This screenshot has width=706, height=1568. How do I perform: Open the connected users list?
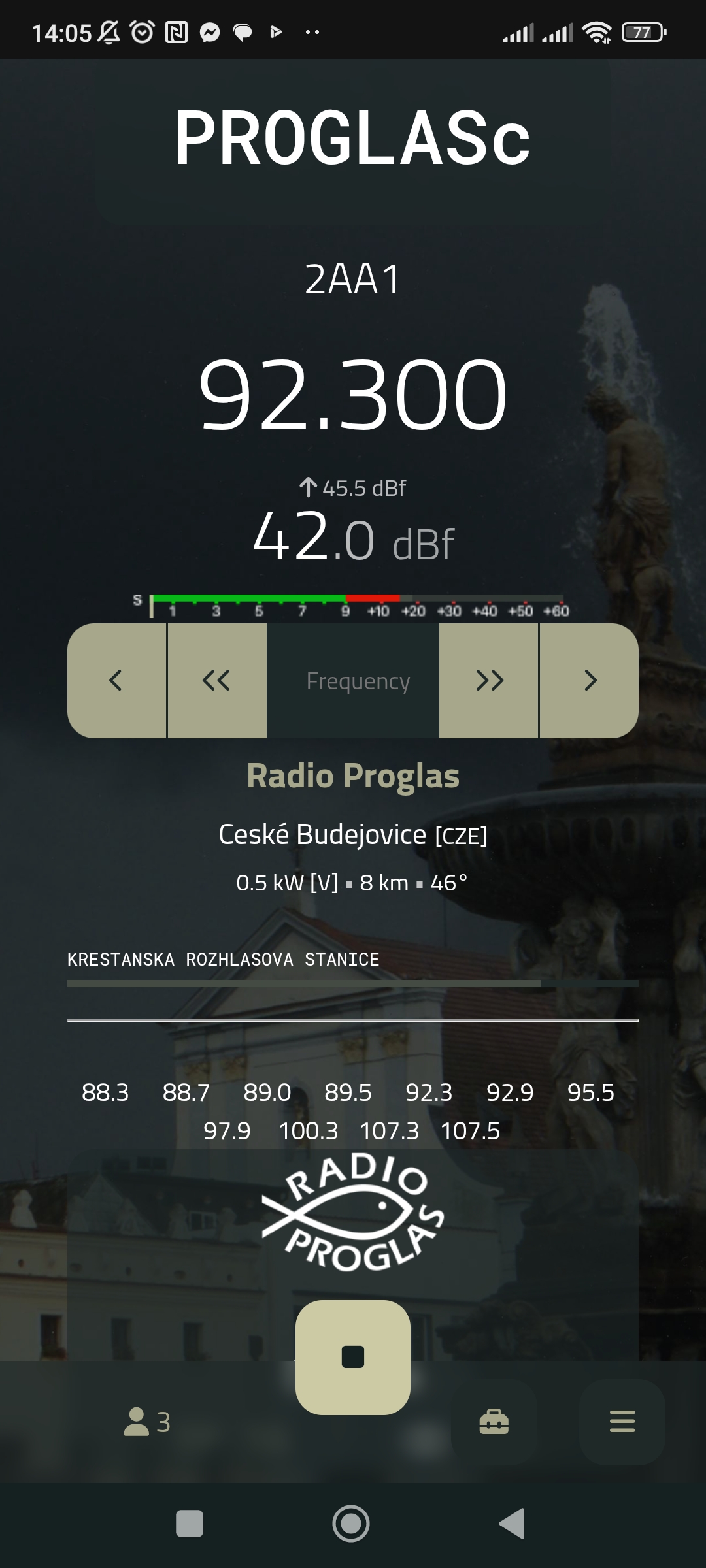pos(147,1422)
